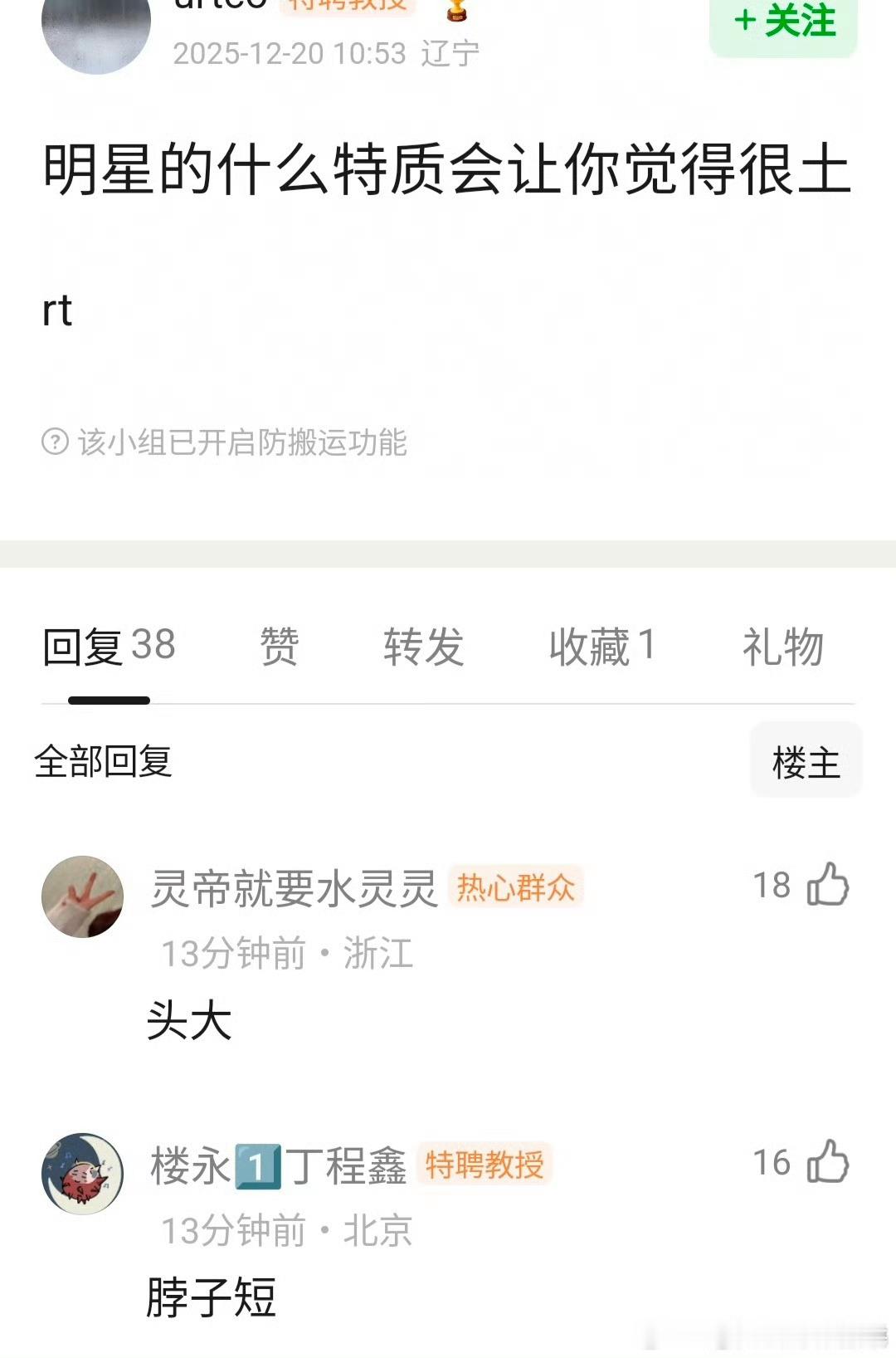Tap the 热心群众 badge on the first comment
Viewport: 896px width, 1358px height.
click(517, 887)
